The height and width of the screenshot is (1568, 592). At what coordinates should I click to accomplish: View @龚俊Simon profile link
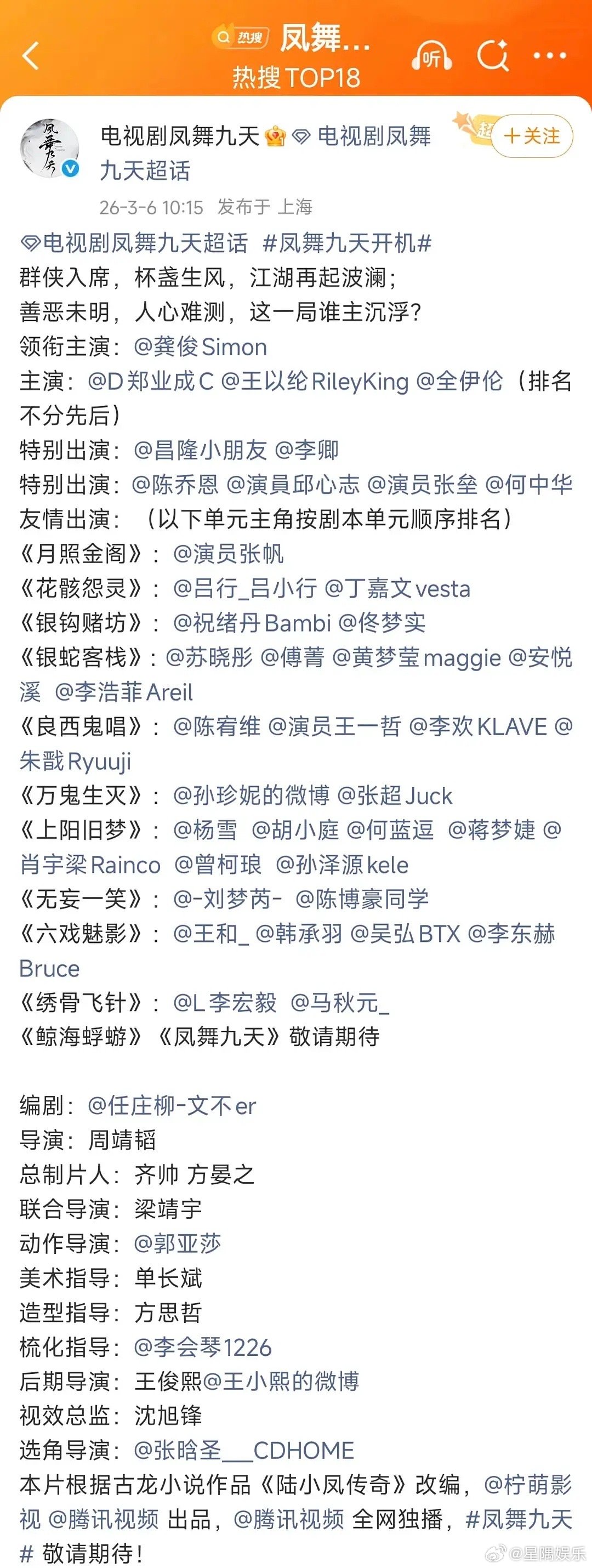pos(200,347)
